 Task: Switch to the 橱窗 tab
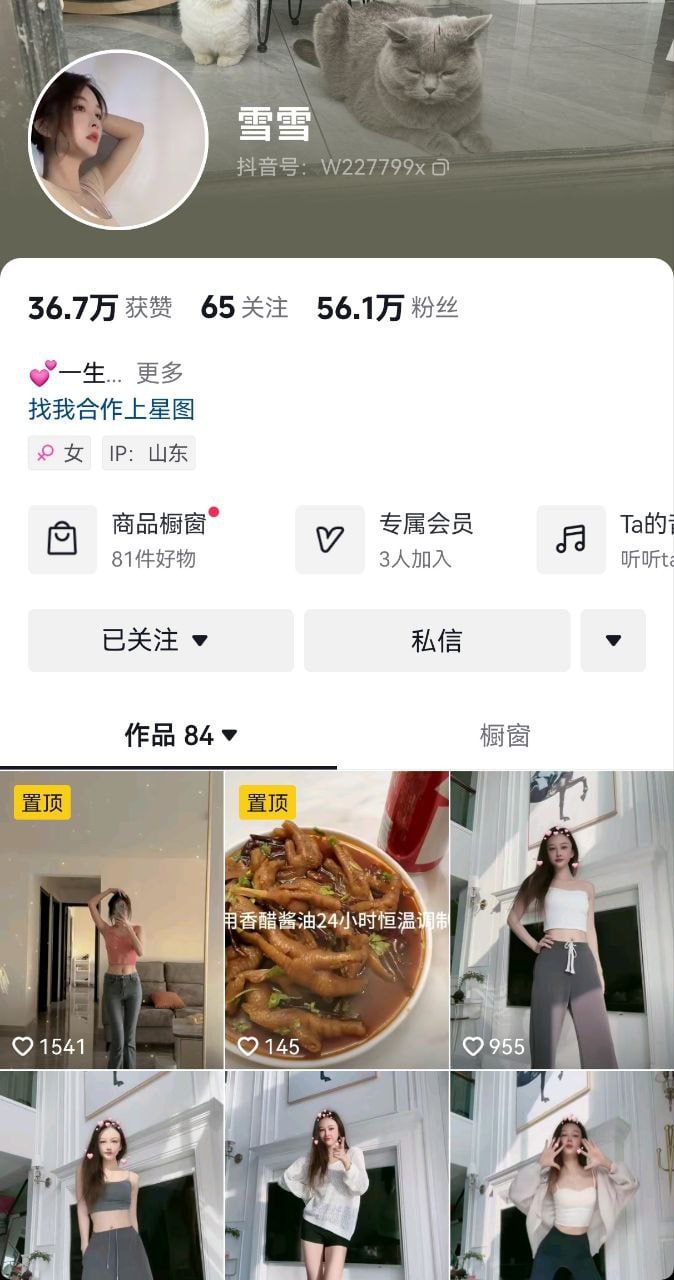pyautogui.click(x=505, y=736)
